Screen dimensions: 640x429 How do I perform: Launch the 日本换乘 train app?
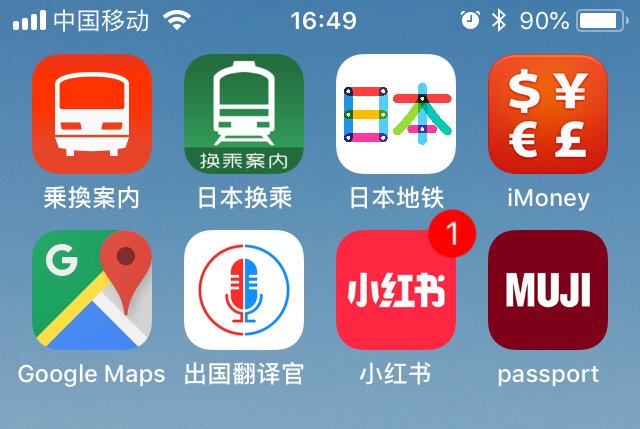coord(244,113)
